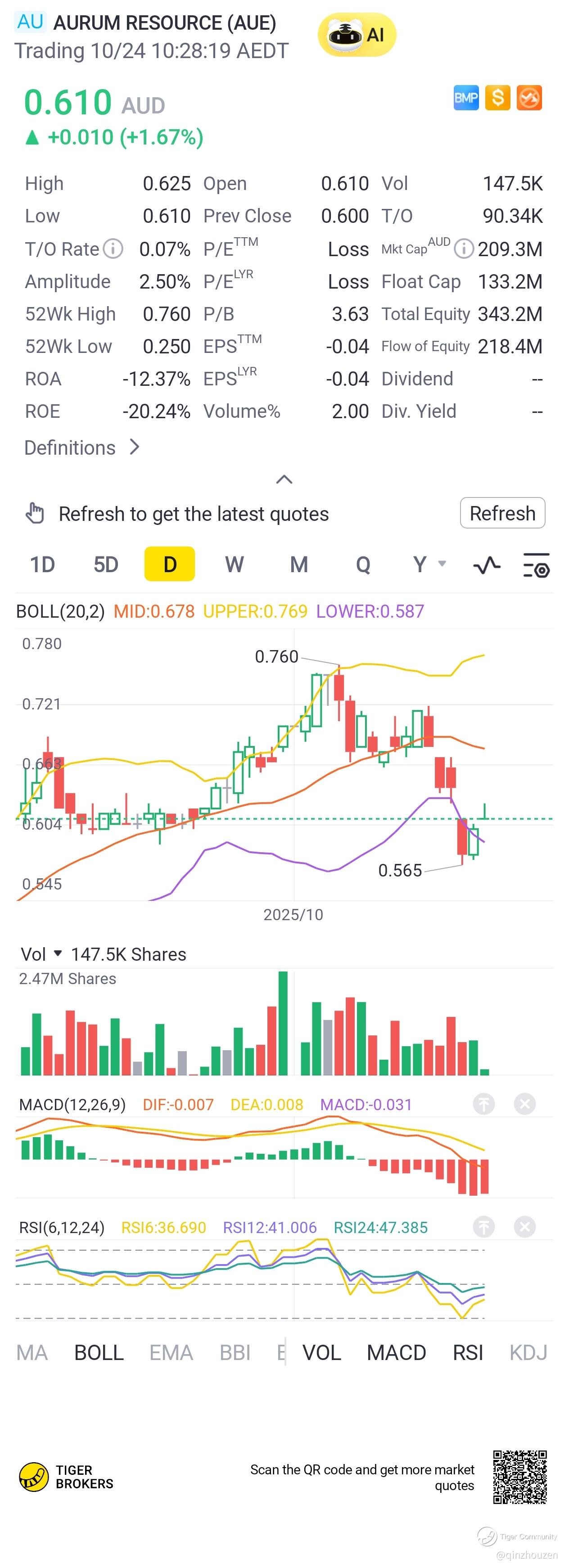Select the weekly W chart period
The image size is (569, 1568).
point(234,564)
